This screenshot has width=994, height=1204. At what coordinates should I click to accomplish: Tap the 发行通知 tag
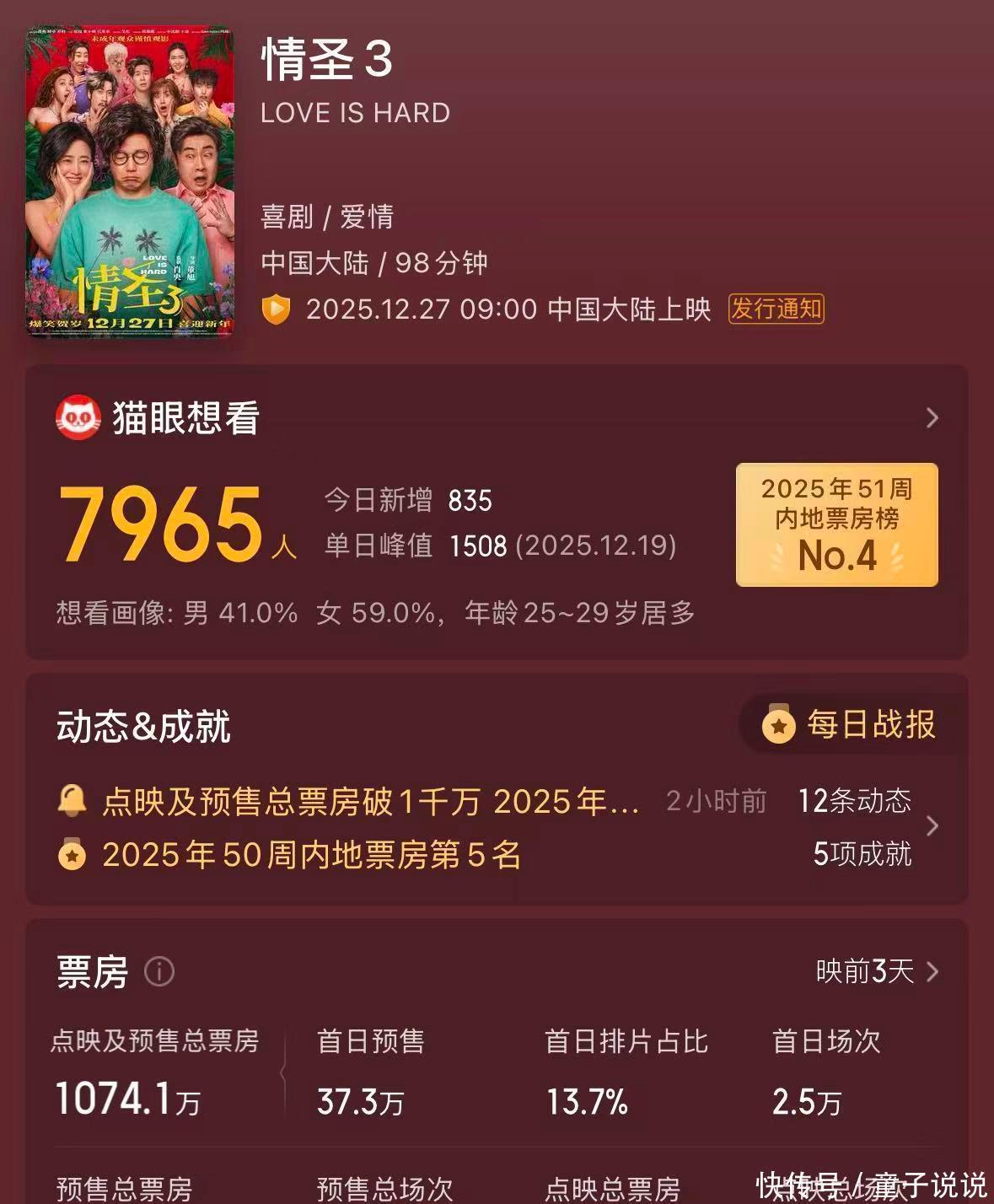776,309
